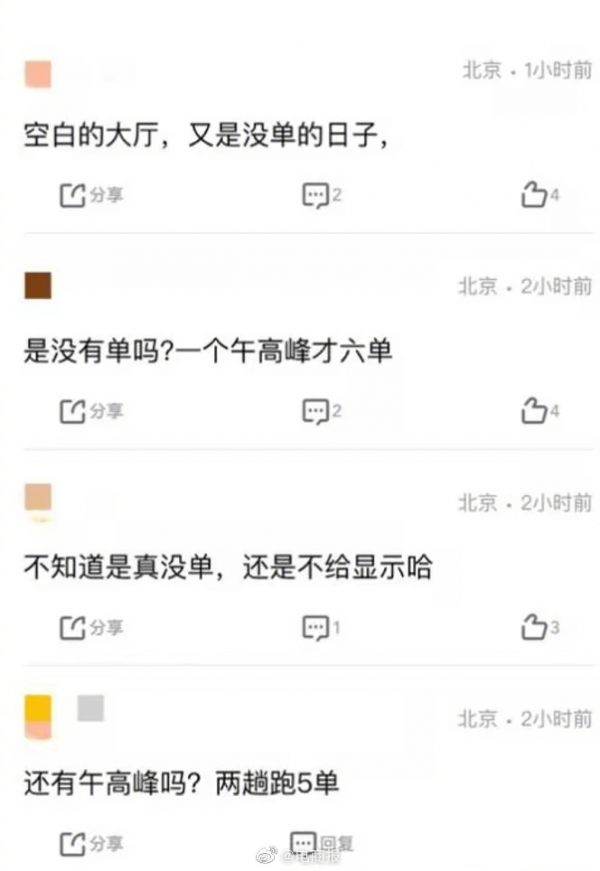Open the yellow avatar of the '两趟跑5单' commenter
The height and width of the screenshot is (871, 600).
click(38, 716)
